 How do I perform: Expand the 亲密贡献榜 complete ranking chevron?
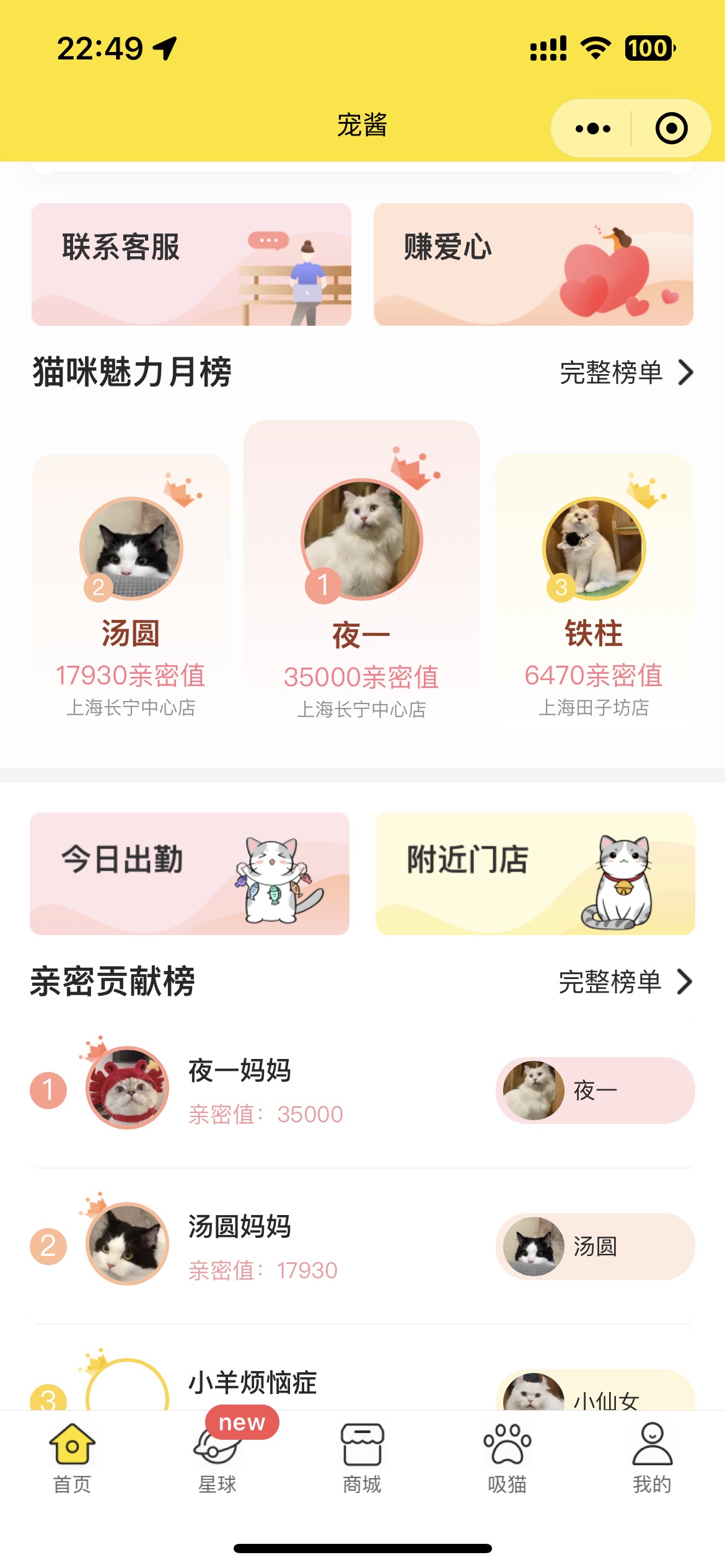coord(685,982)
